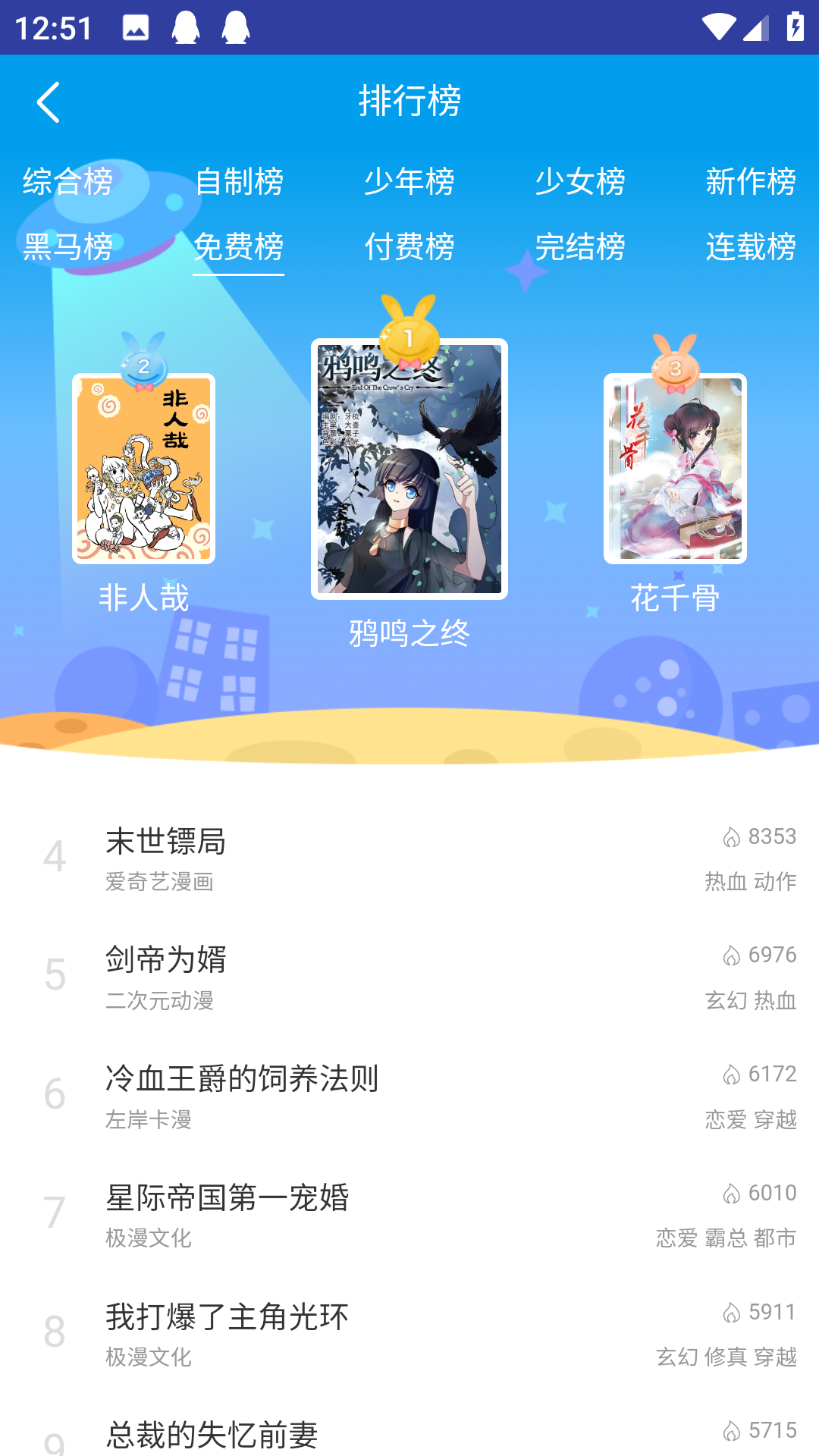Tap the flame icon beside 剑帝为婿 count
Image resolution: width=819 pixels, height=1456 pixels.
[730, 955]
